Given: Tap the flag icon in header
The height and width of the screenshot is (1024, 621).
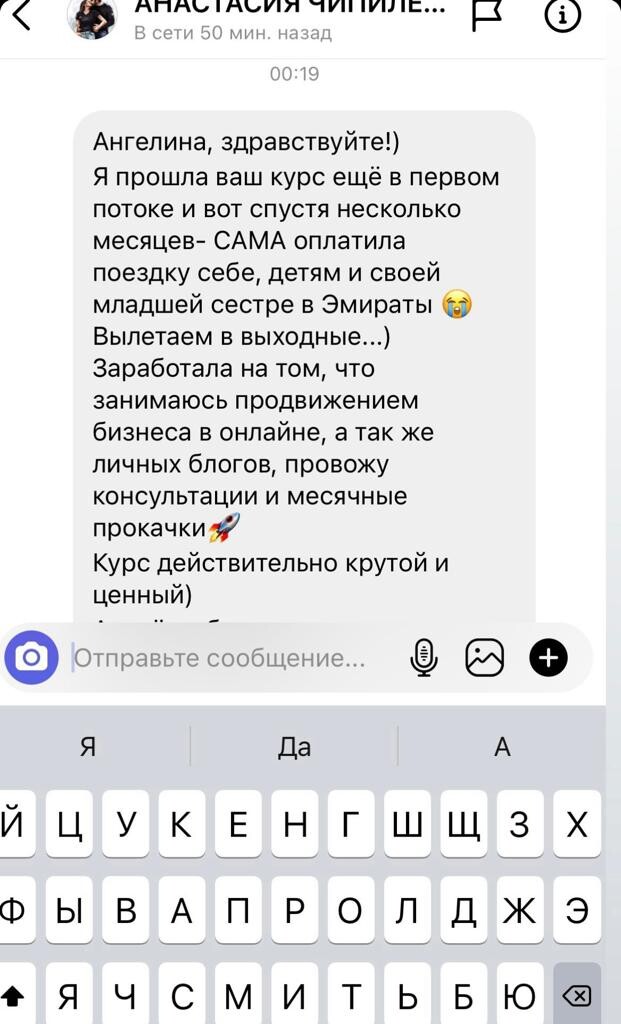Looking at the screenshot, I should 487,15.
